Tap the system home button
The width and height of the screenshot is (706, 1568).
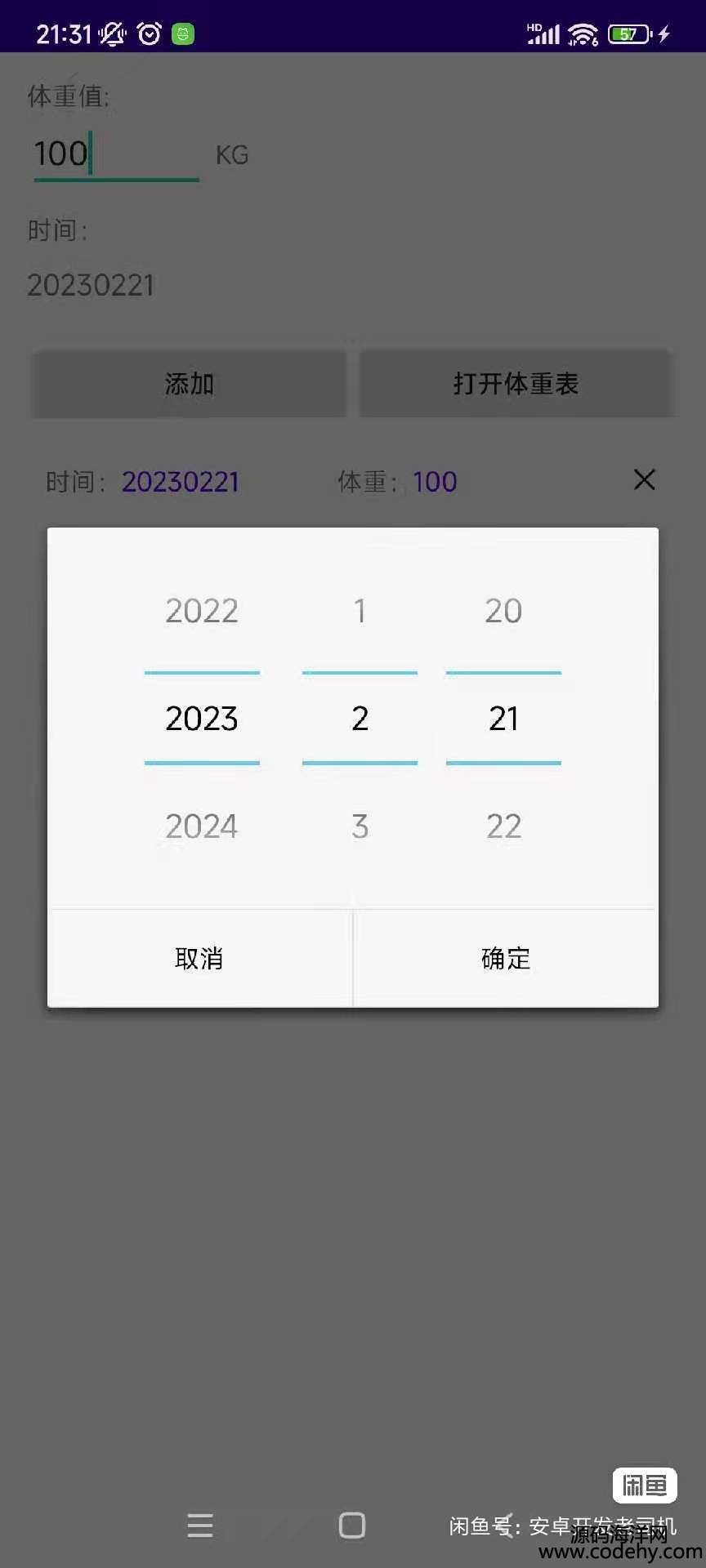pos(352,1525)
